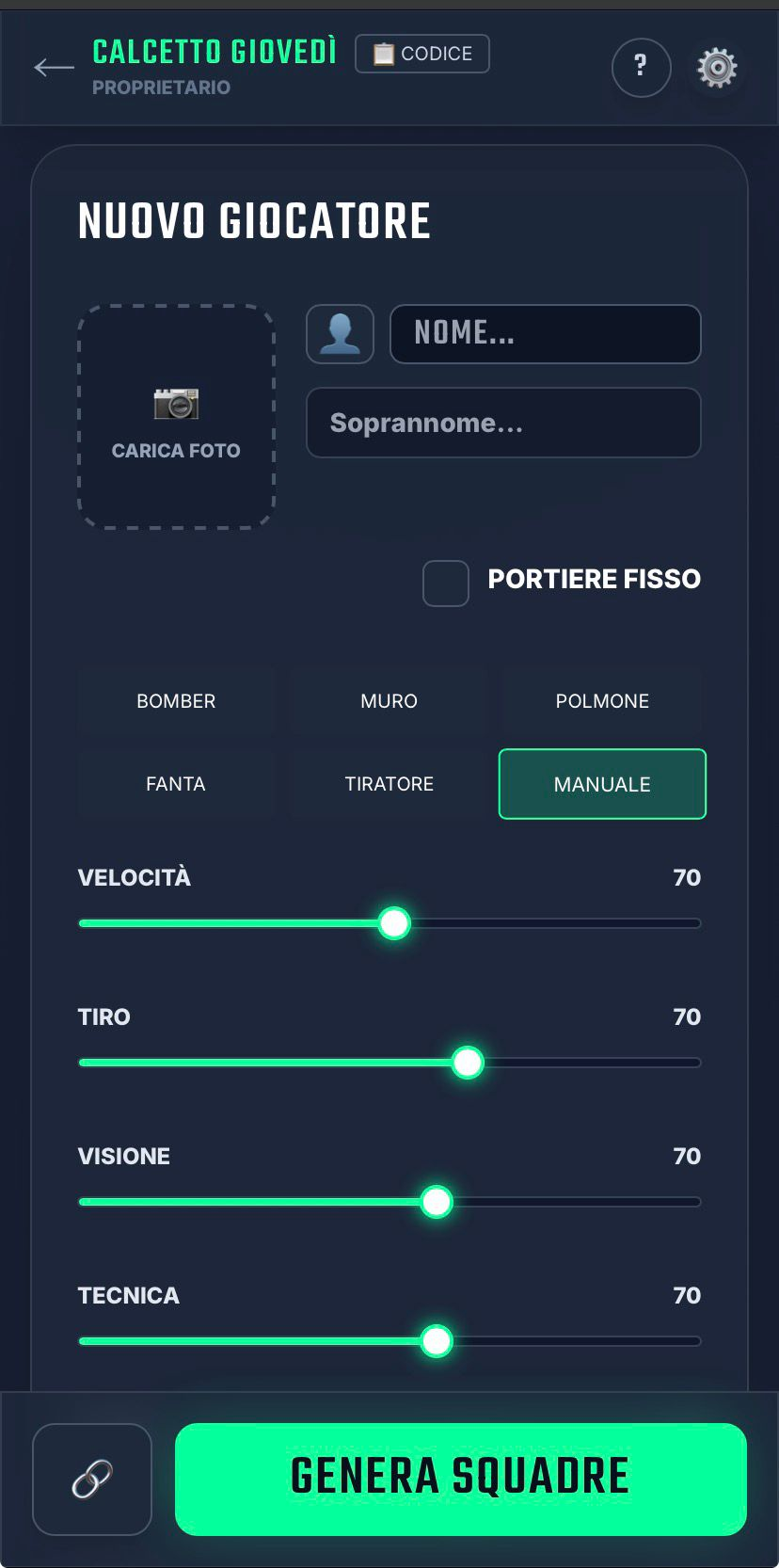Switch to the Fanta preset
The image size is (779, 1568).
[176, 783]
